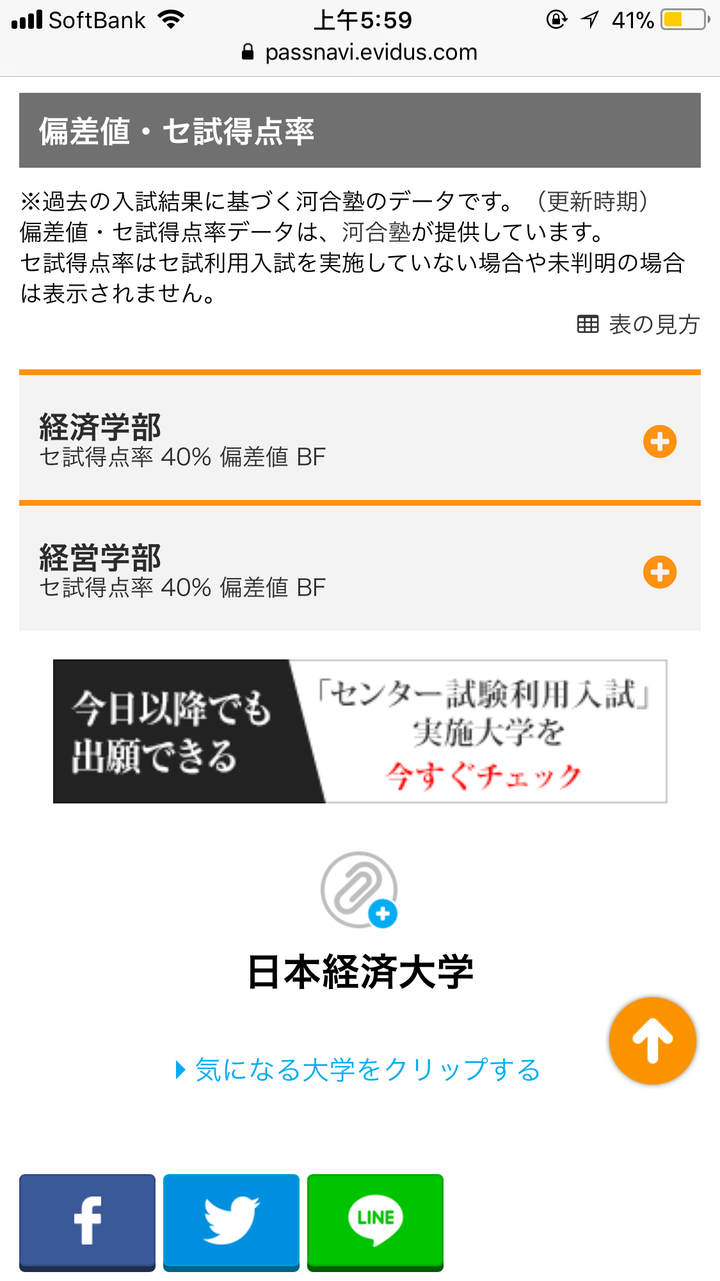
Task: Tap the blue plus badge on the clip icon
Action: pyautogui.click(x=383, y=913)
